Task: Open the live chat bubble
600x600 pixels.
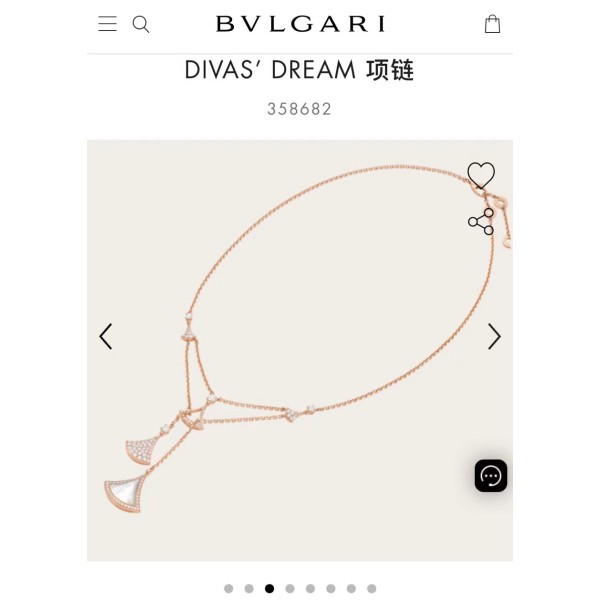Action: [x=491, y=476]
